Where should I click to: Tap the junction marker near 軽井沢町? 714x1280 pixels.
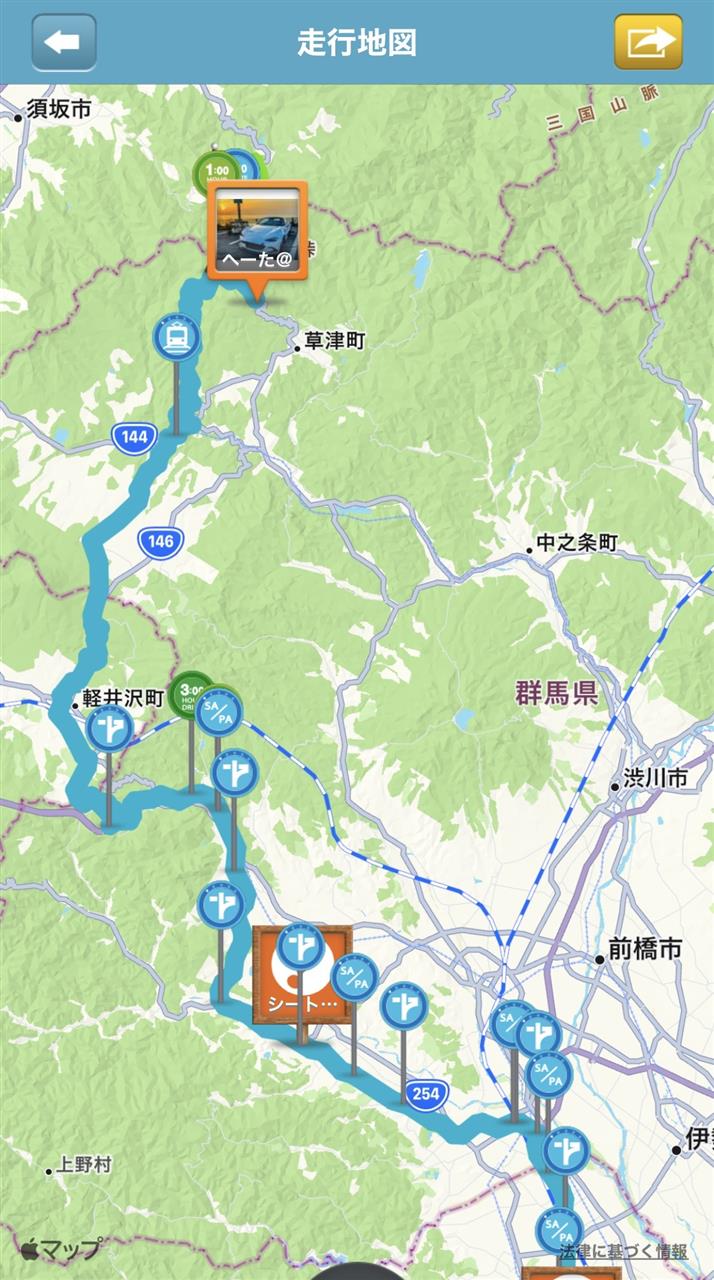109,727
